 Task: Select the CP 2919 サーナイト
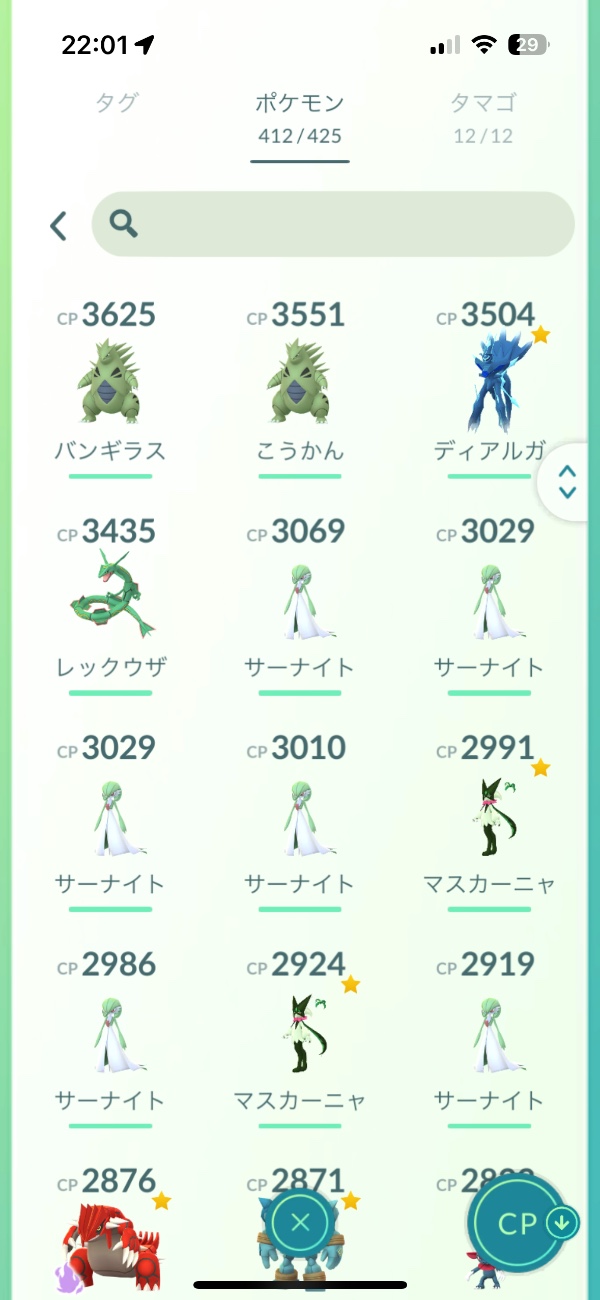click(490, 1032)
